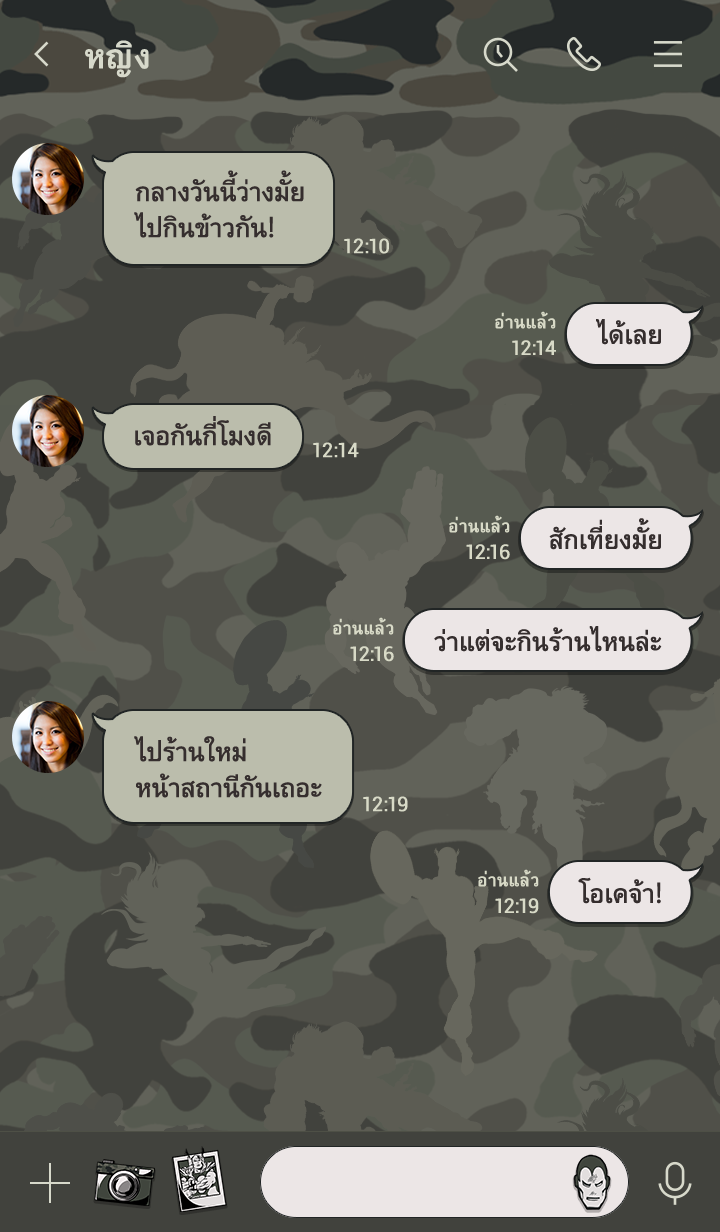Open the sticker and emoji panel
This screenshot has height=1232, width=720.
(596, 1182)
